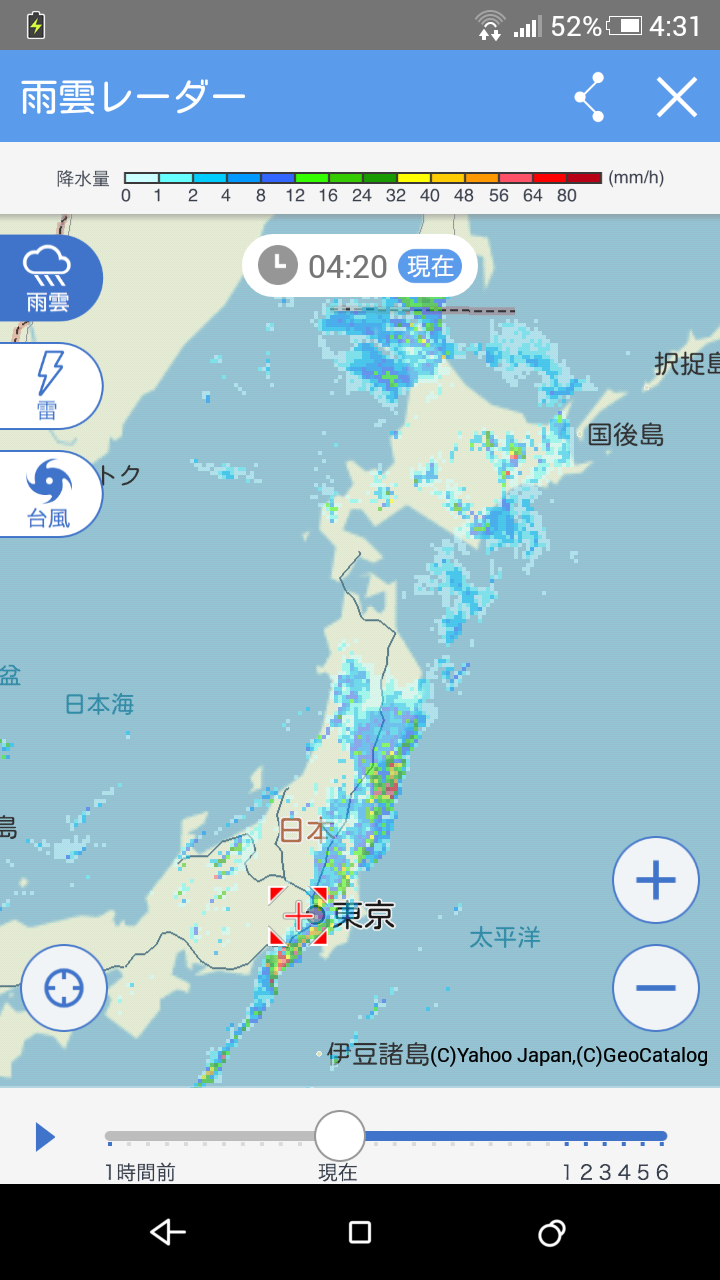Tap the 現在 badge next to 04:20
Image resolution: width=720 pixels, height=1280 pixels.
coord(431,266)
